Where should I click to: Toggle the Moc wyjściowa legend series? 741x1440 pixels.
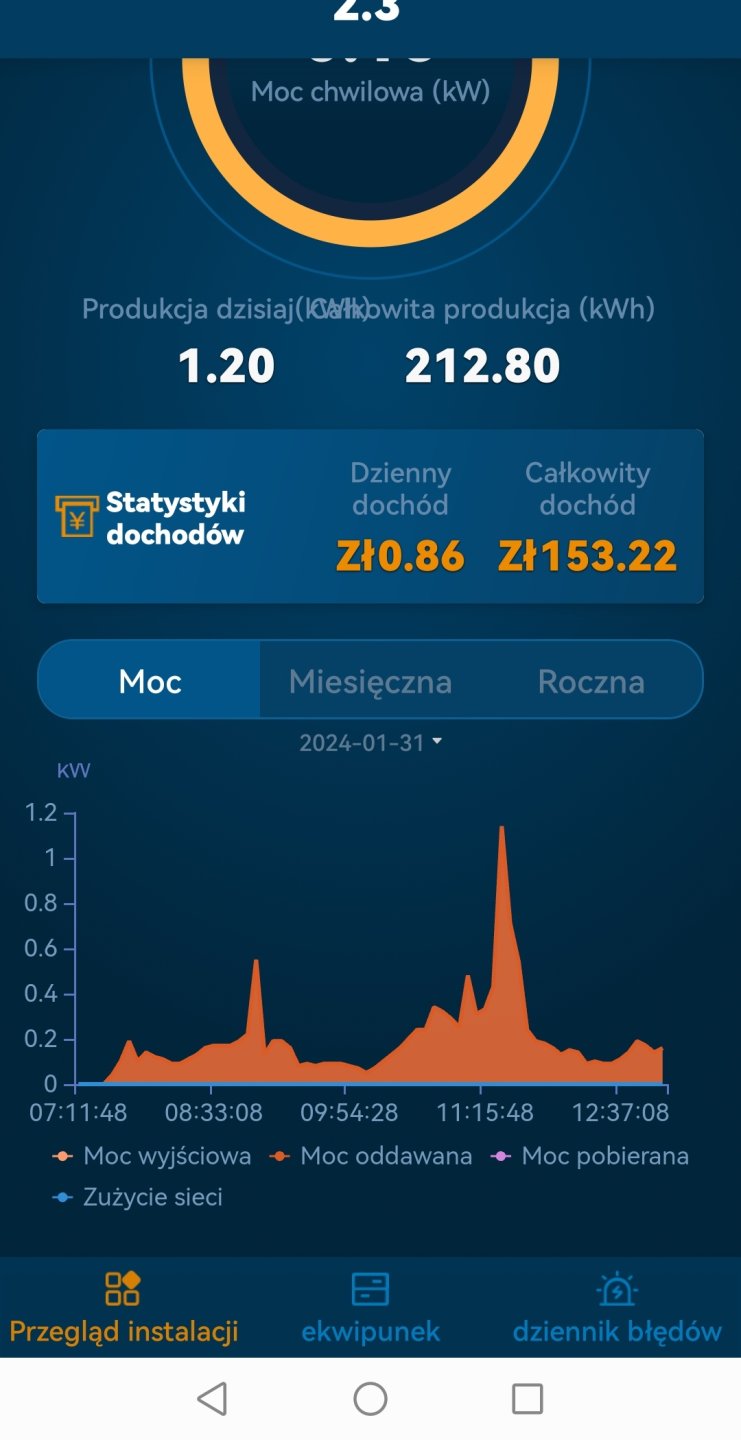pyautogui.click(x=153, y=1156)
